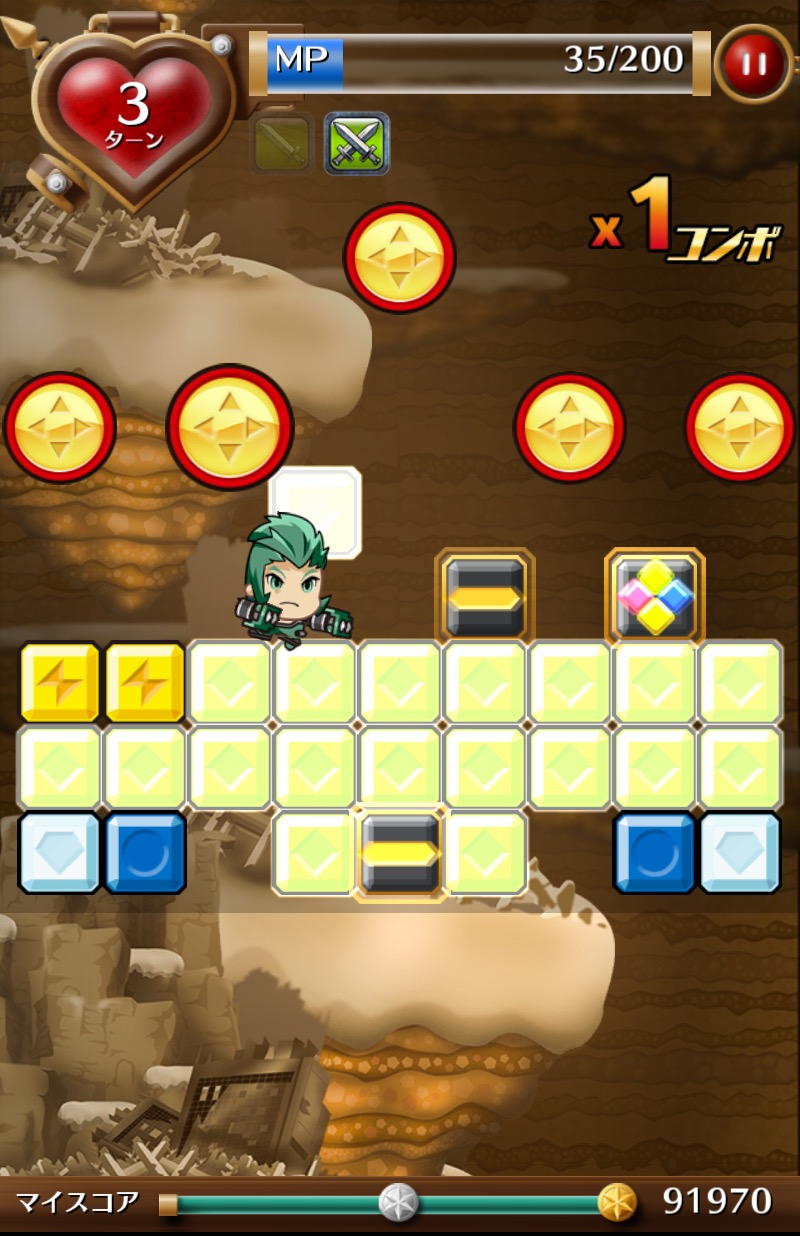Viewport: 800px width, 1236px height.
Task: Pause the game with the red button
Action: point(753,64)
